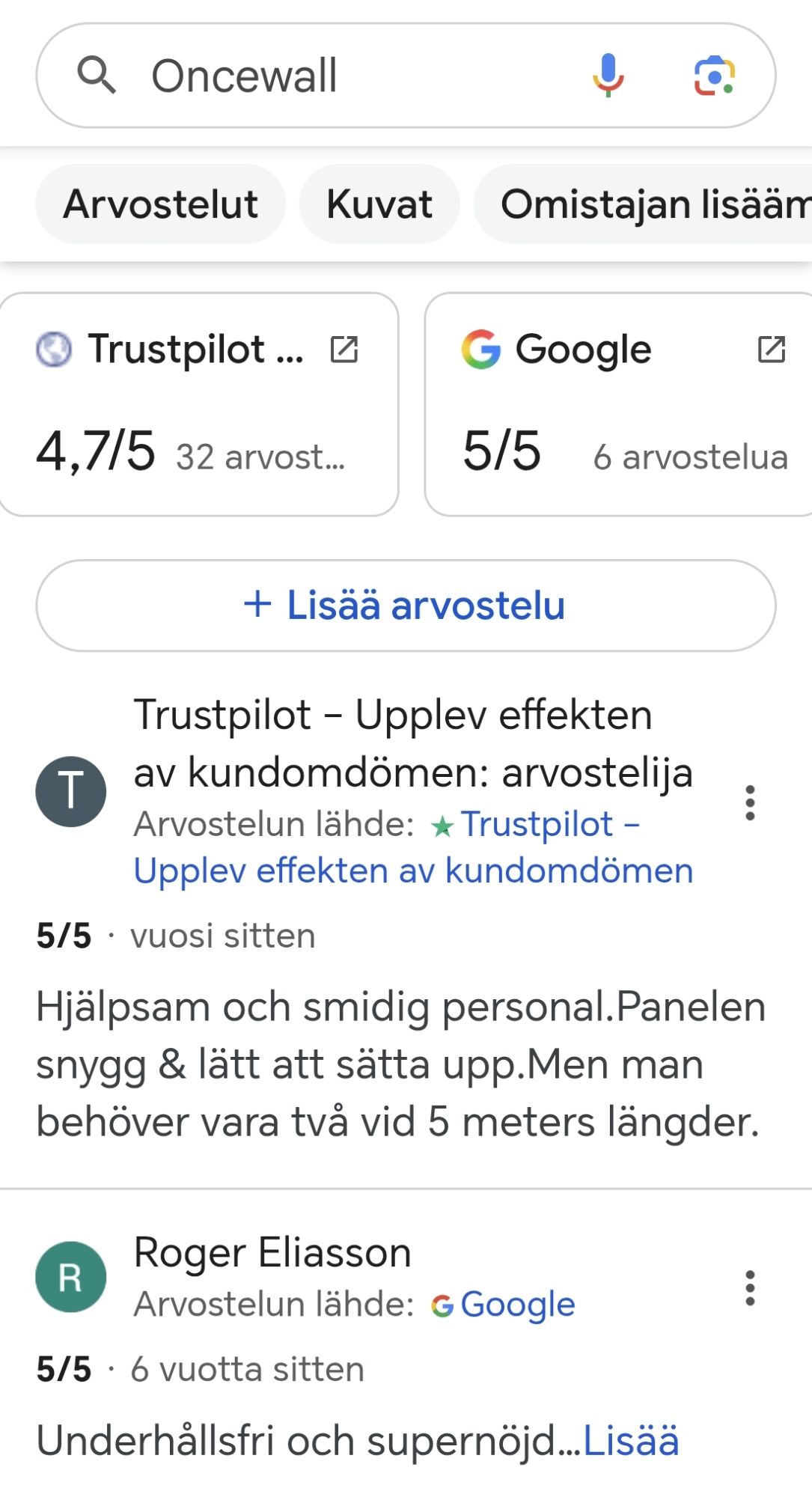Image resolution: width=812 pixels, height=1497 pixels.
Task: Open the Trustpilot 4,7/5 rating card
Action: pyautogui.click(x=198, y=404)
